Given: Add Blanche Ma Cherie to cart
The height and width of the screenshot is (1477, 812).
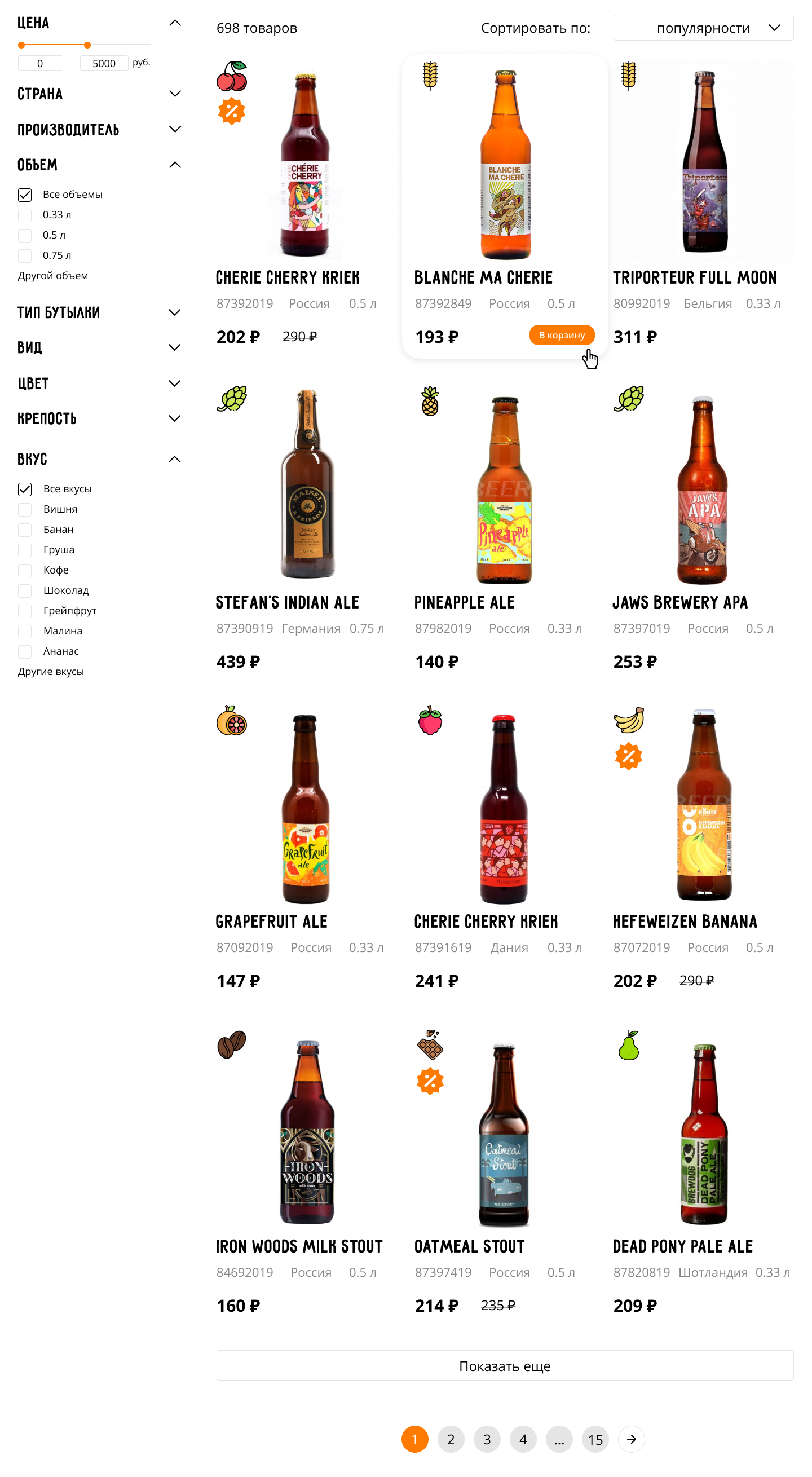Looking at the screenshot, I should (561, 335).
